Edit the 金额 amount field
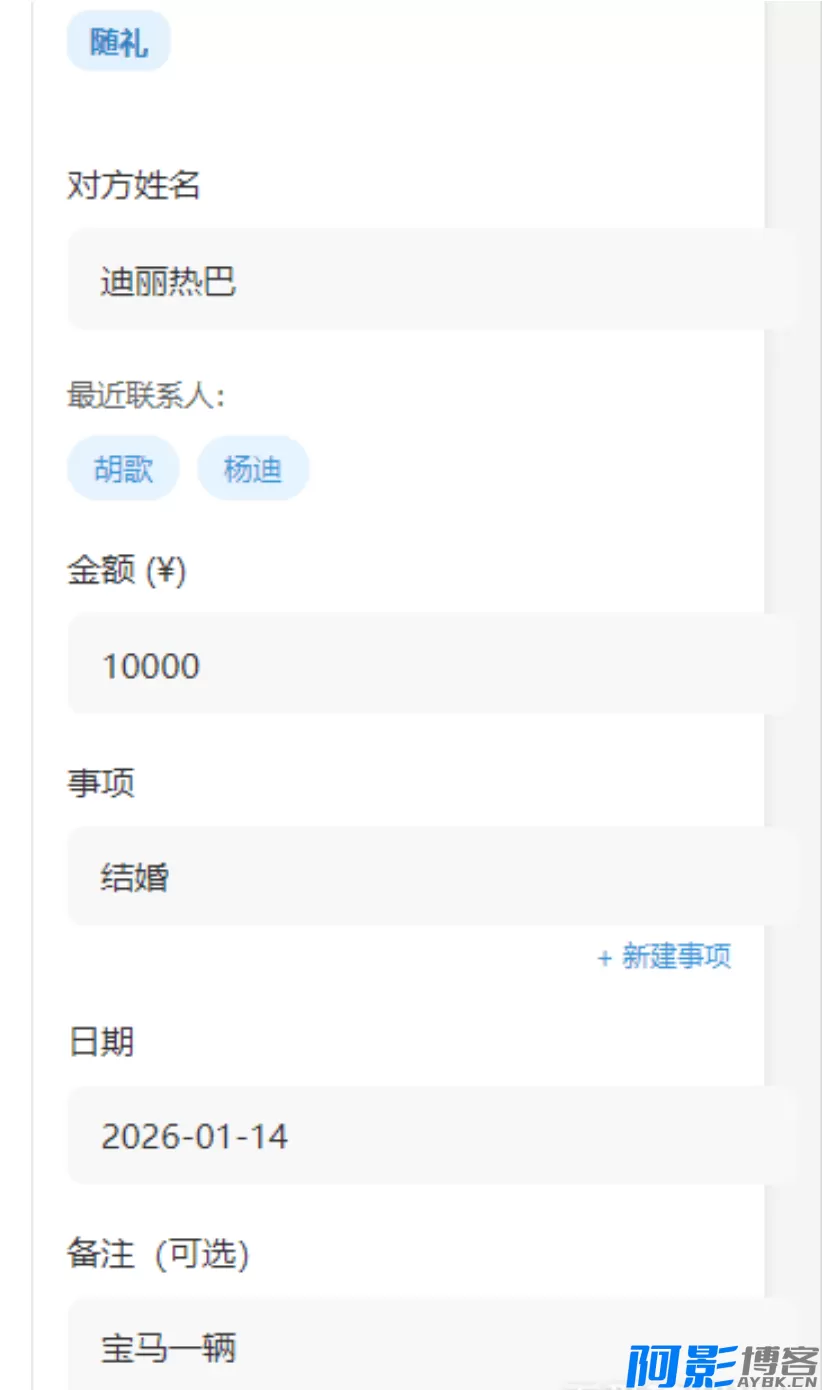 (x=430, y=665)
